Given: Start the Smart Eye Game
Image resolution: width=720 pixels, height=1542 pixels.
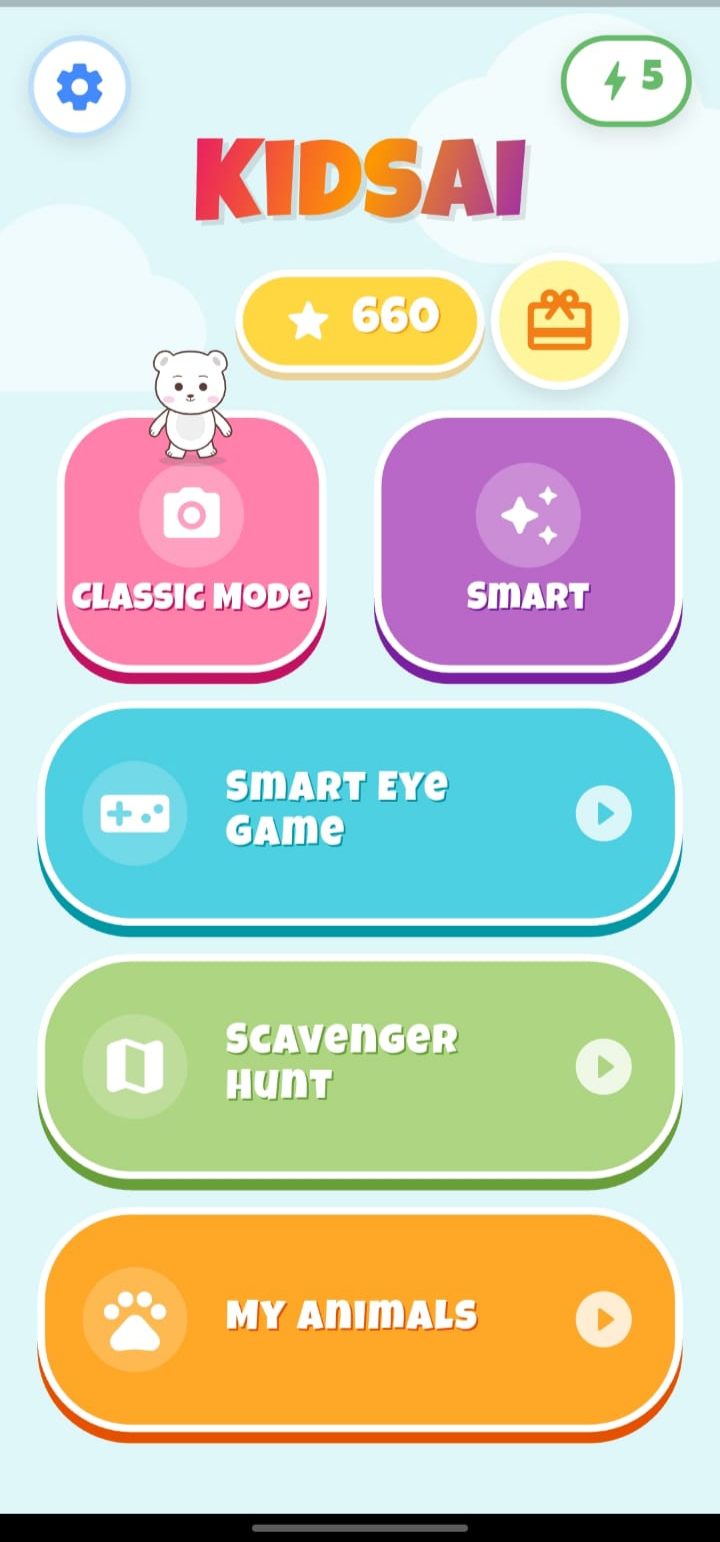Looking at the screenshot, I should coord(360,813).
